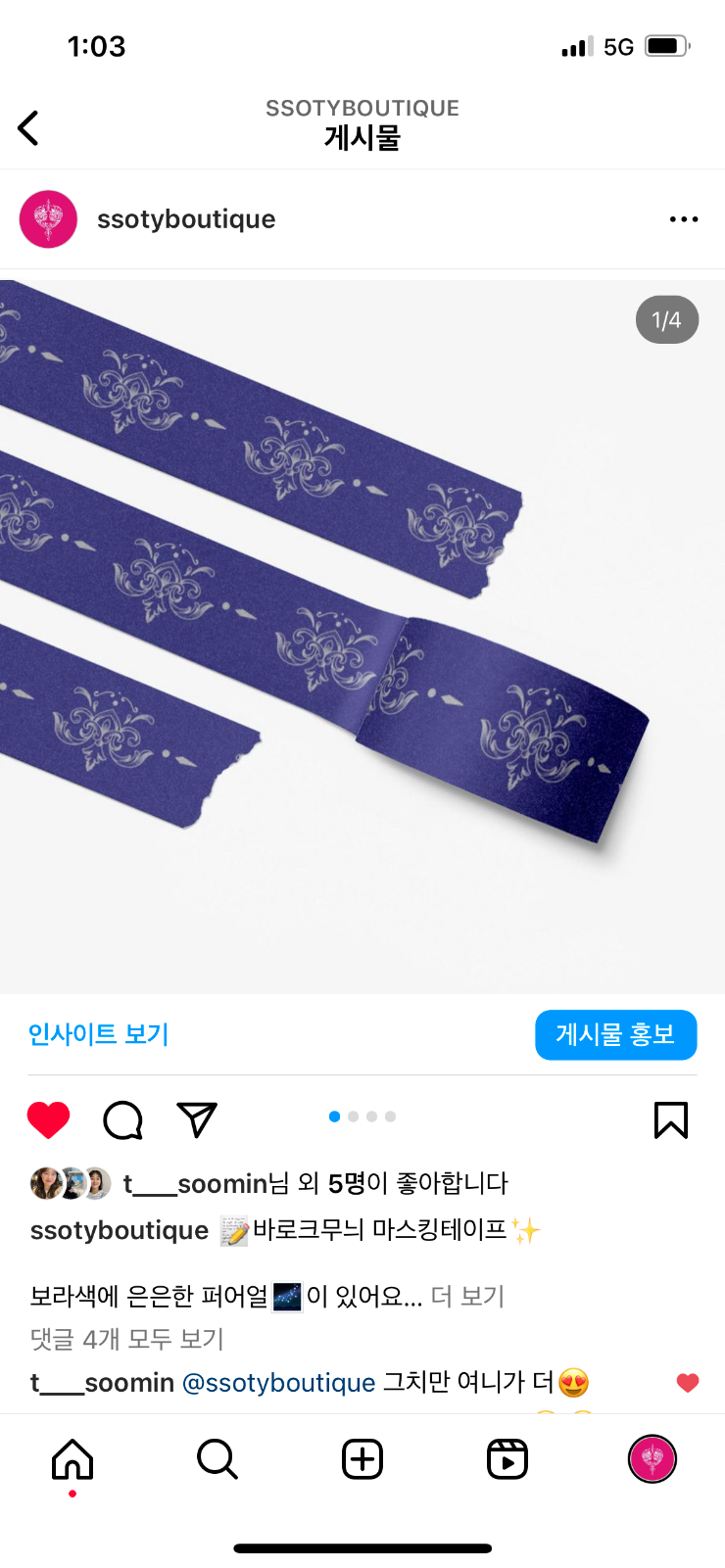Viewport: 725px width, 1568px height.
Task: Tap 인사이트 보기 to view insights
Action: (x=98, y=1034)
